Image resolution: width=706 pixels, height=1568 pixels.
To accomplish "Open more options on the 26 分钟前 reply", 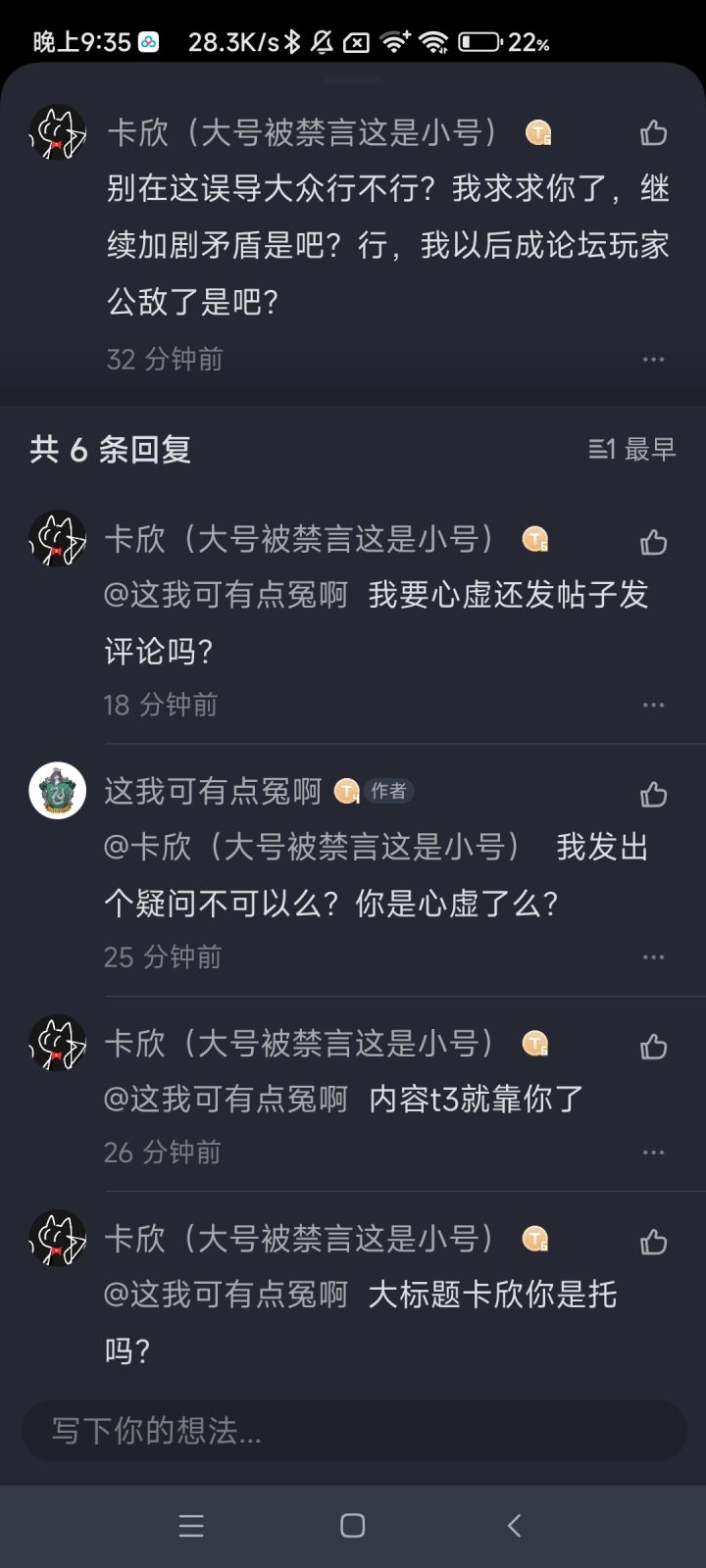I will coord(653,1152).
